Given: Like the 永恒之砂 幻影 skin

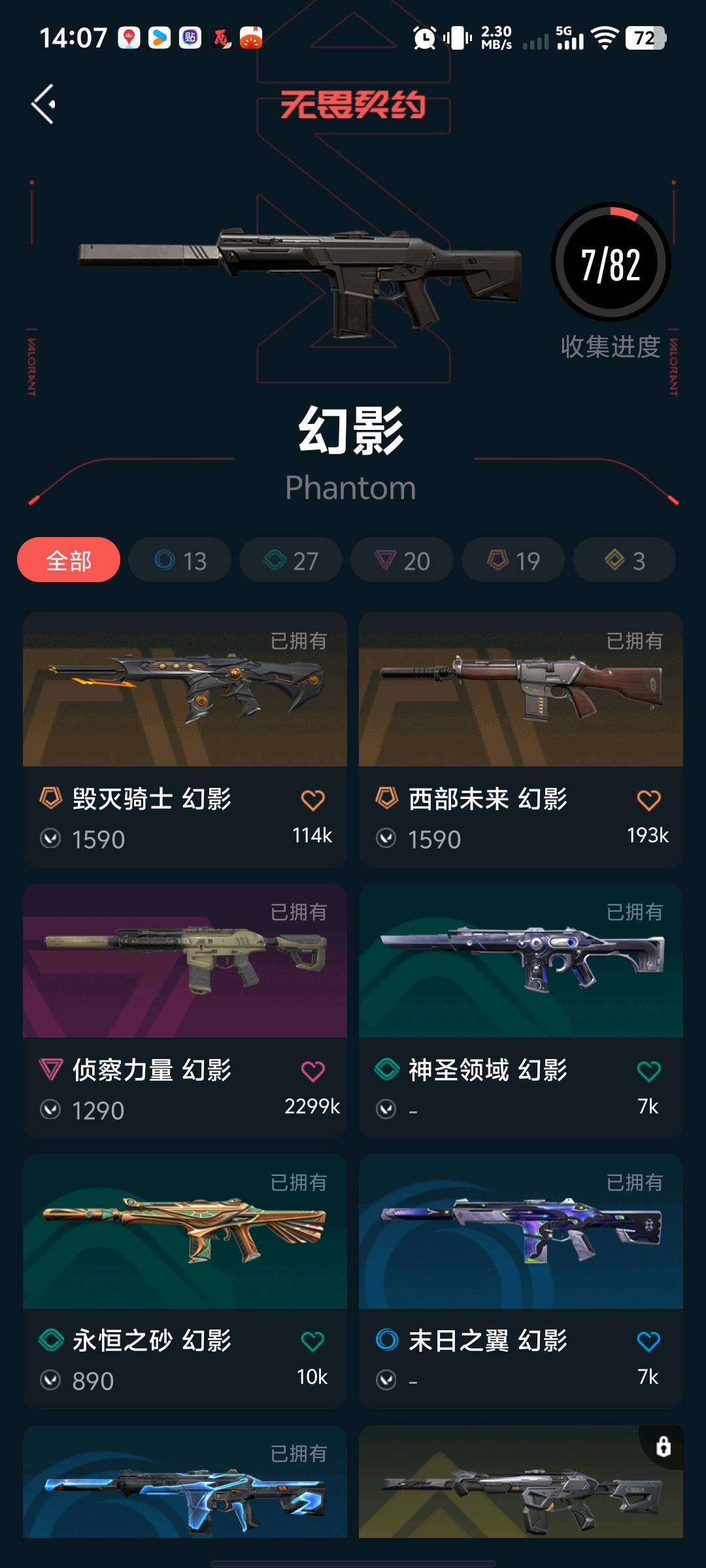Looking at the screenshot, I should point(312,1342).
